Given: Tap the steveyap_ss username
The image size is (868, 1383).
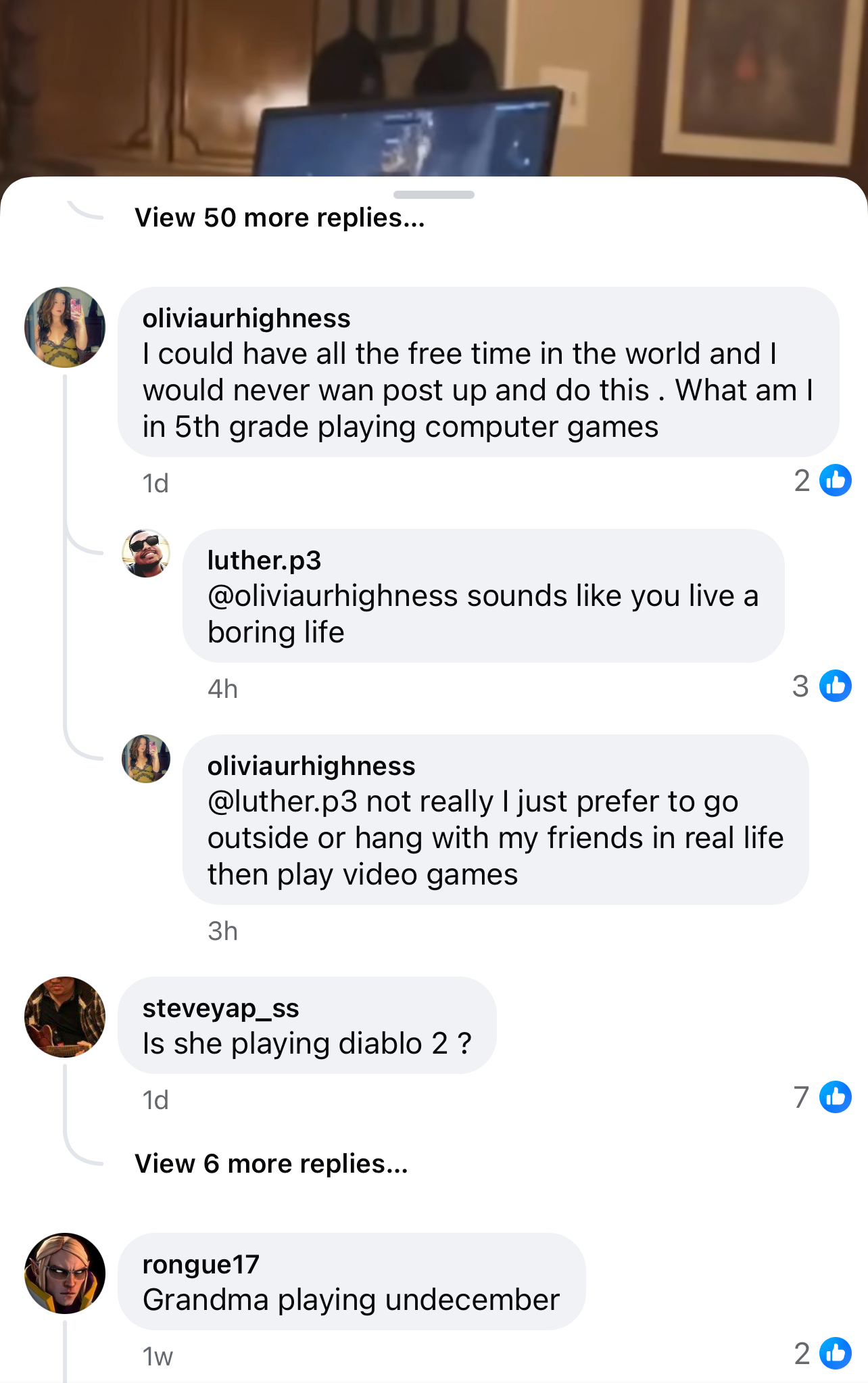Looking at the screenshot, I should [x=220, y=1008].
